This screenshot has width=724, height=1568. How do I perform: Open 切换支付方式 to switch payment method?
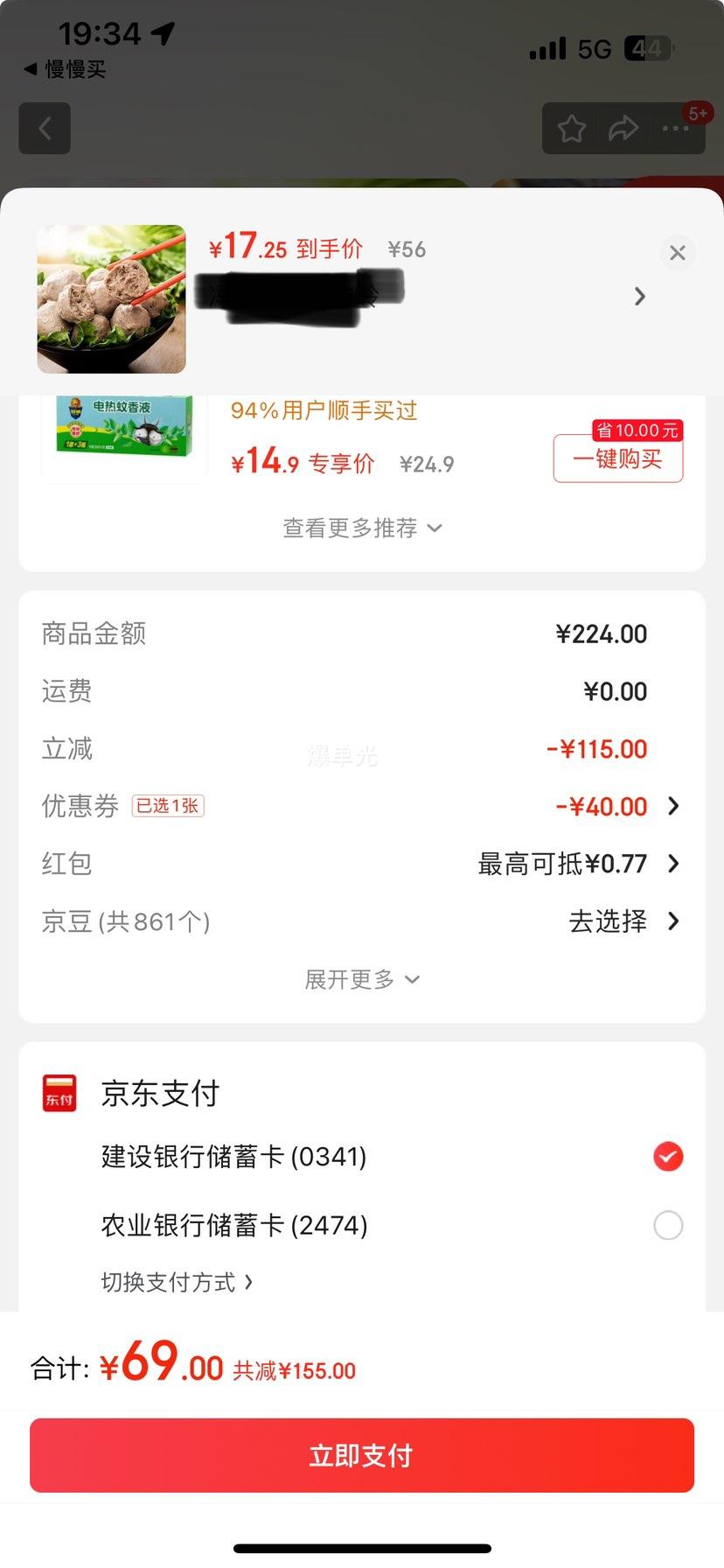click(177, 1282)
